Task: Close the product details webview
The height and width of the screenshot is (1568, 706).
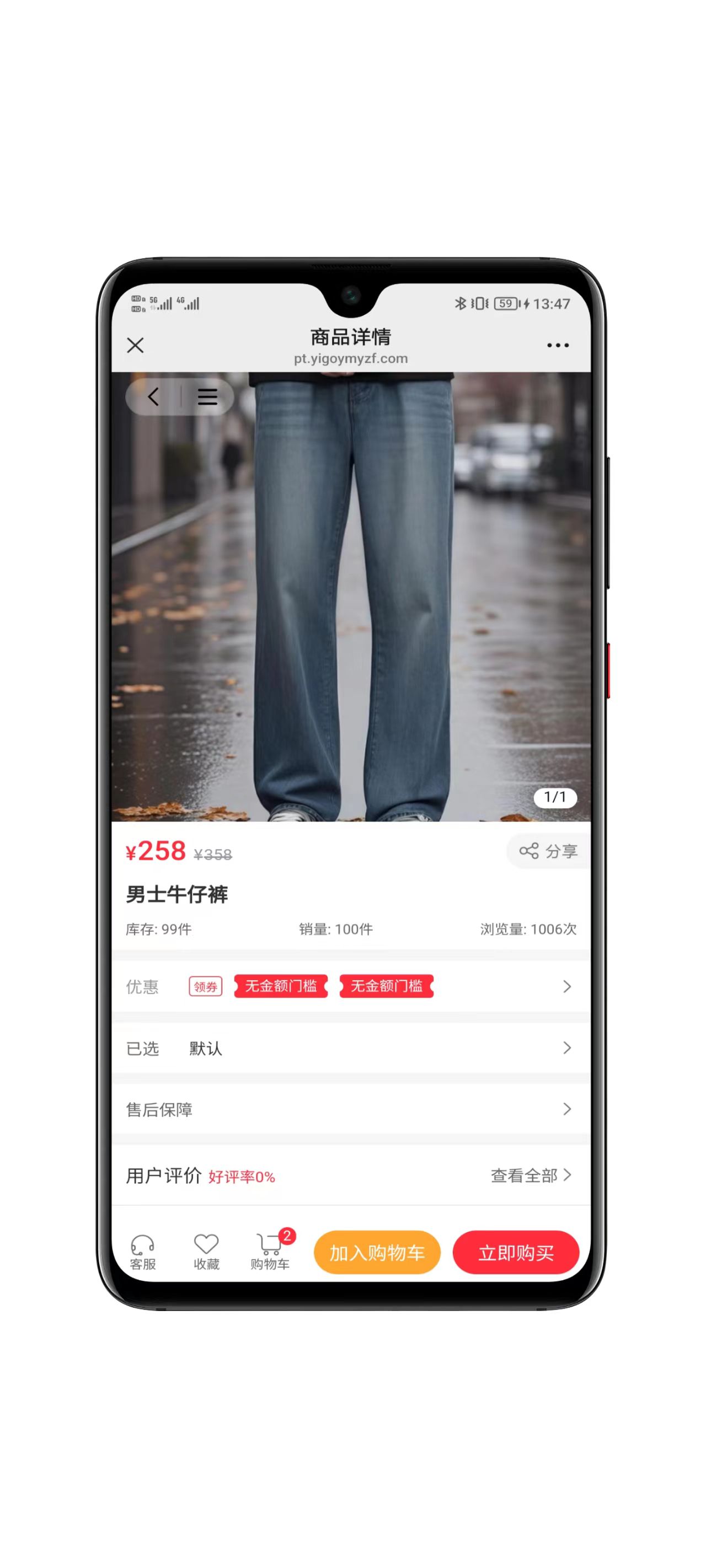Action: (x=135, y=346)
